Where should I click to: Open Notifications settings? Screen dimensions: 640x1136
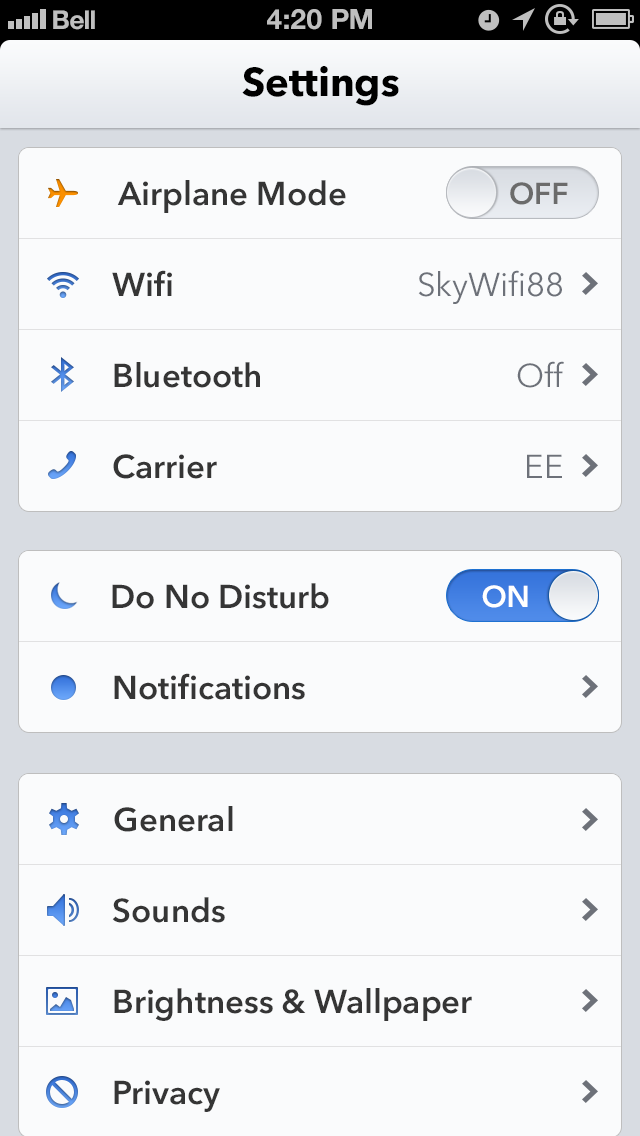pyautogui.click(x=320, y=688)
